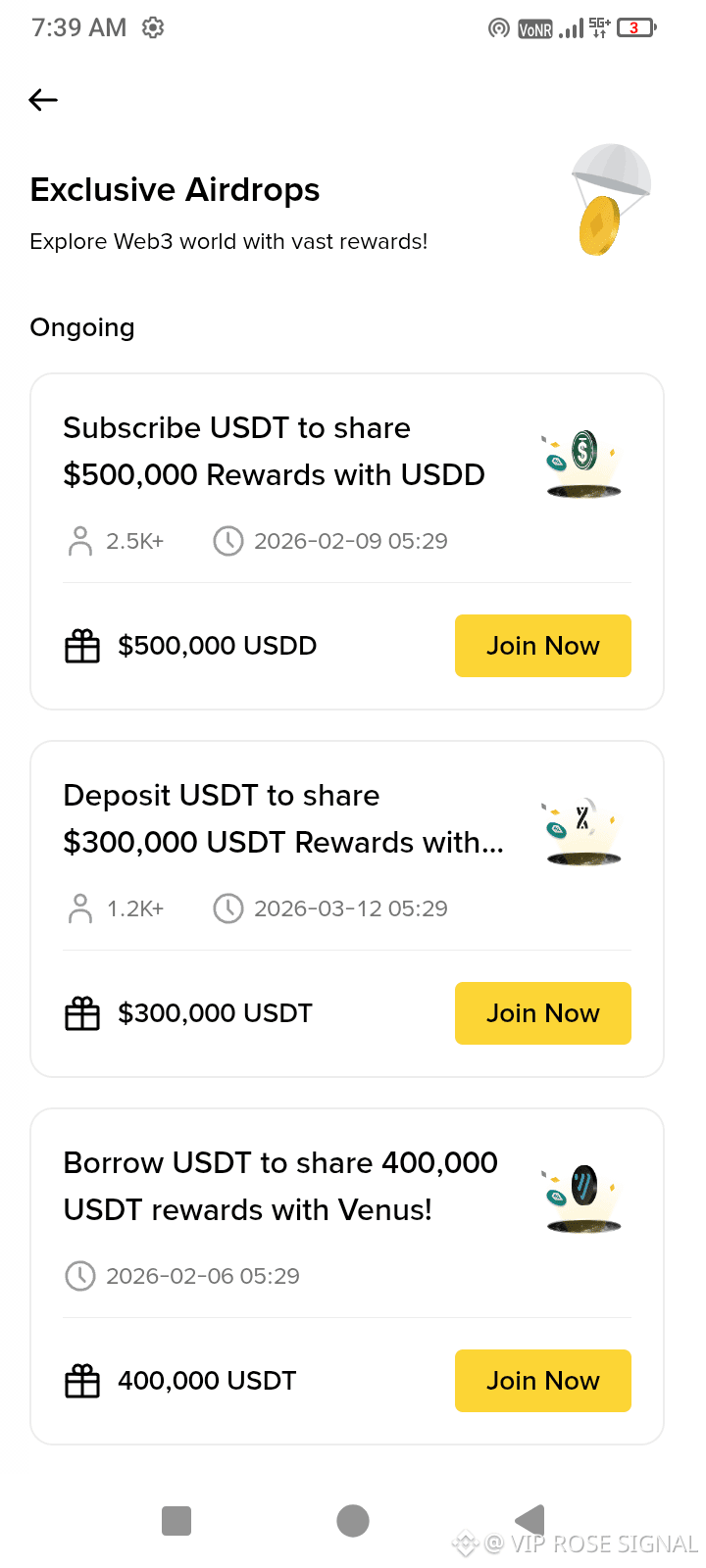Join Now on the Venus borrow campaign
Viewport: 706px width, 1568px height.
click(542, 1381)
